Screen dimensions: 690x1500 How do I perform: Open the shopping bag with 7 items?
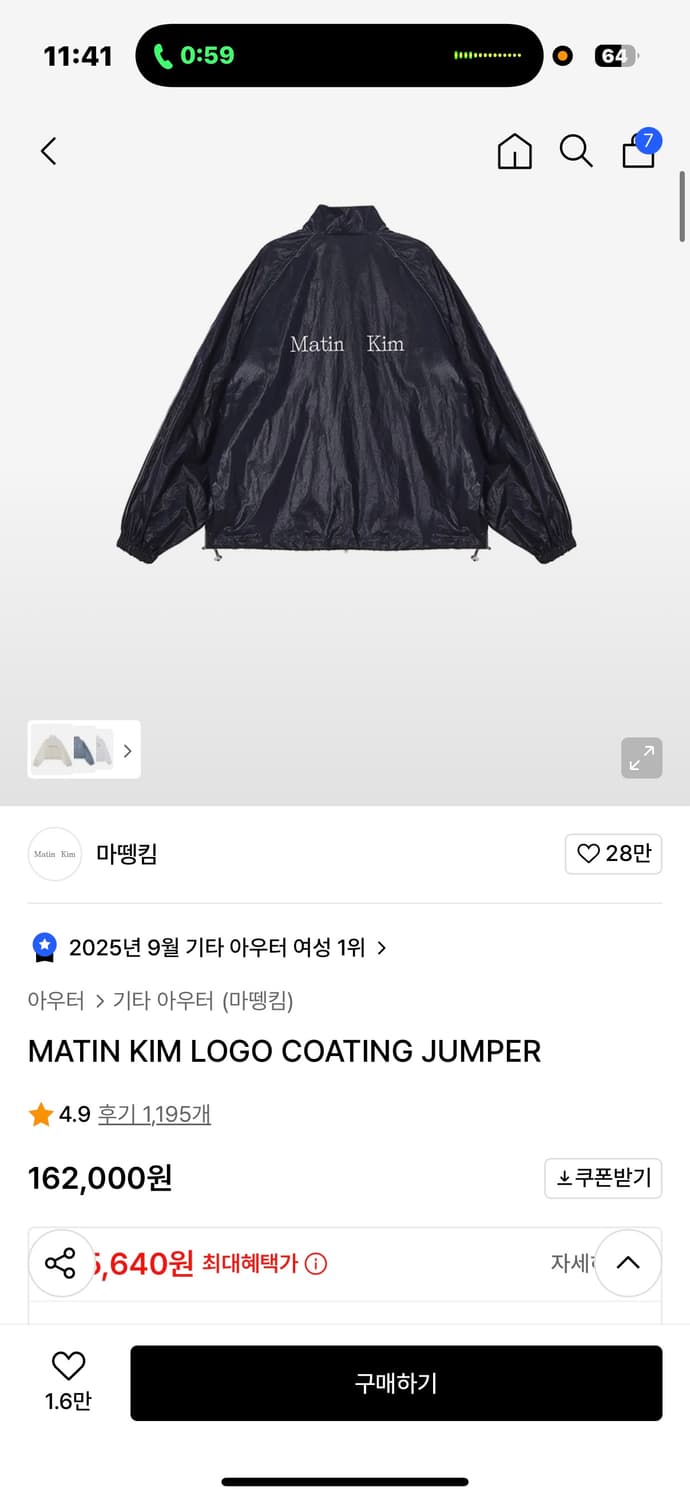pos(639,150)
